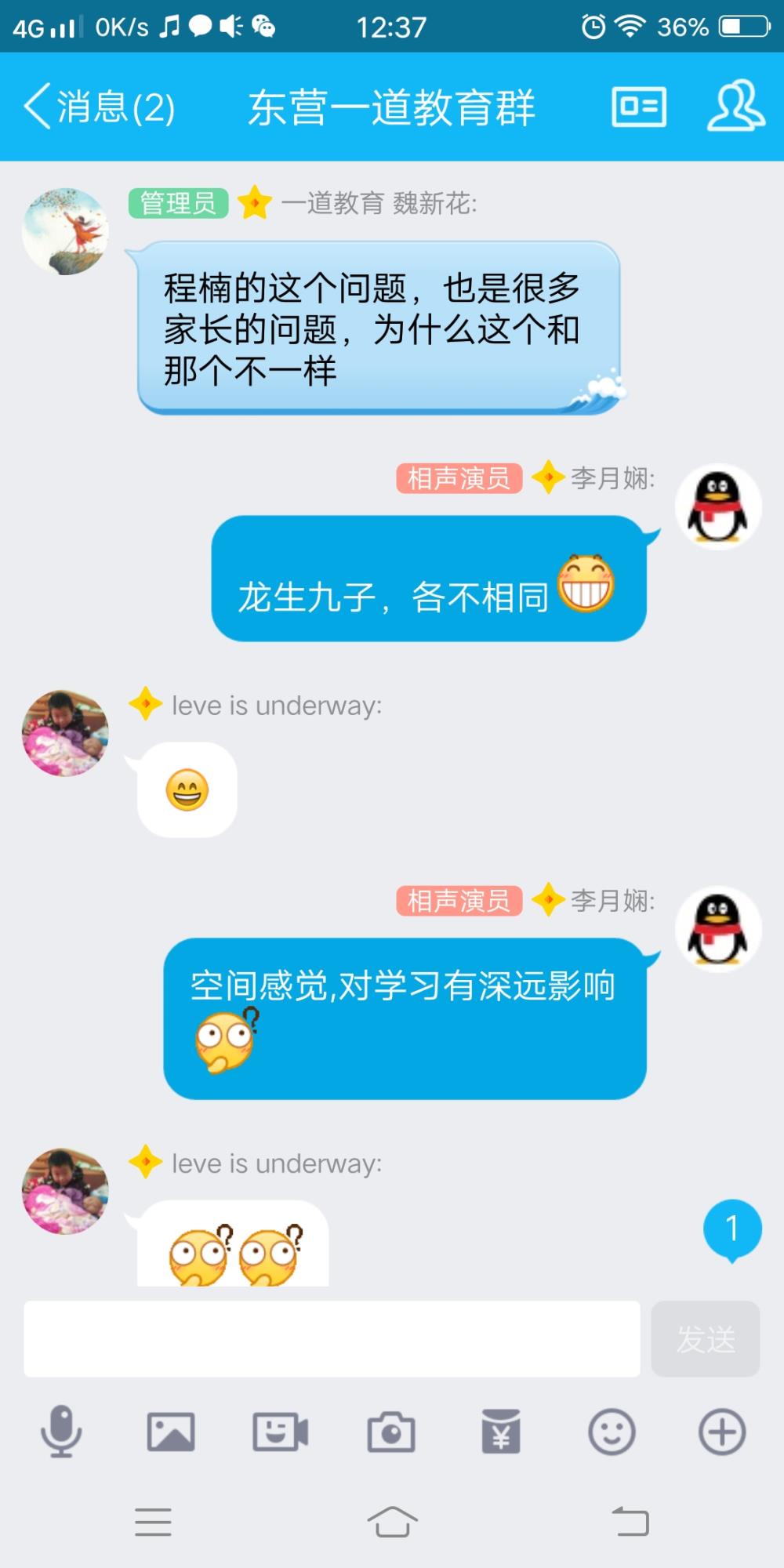This screenshot has height=1568, width=784.
Task: Focus the message text input box
Action: 332,1339
